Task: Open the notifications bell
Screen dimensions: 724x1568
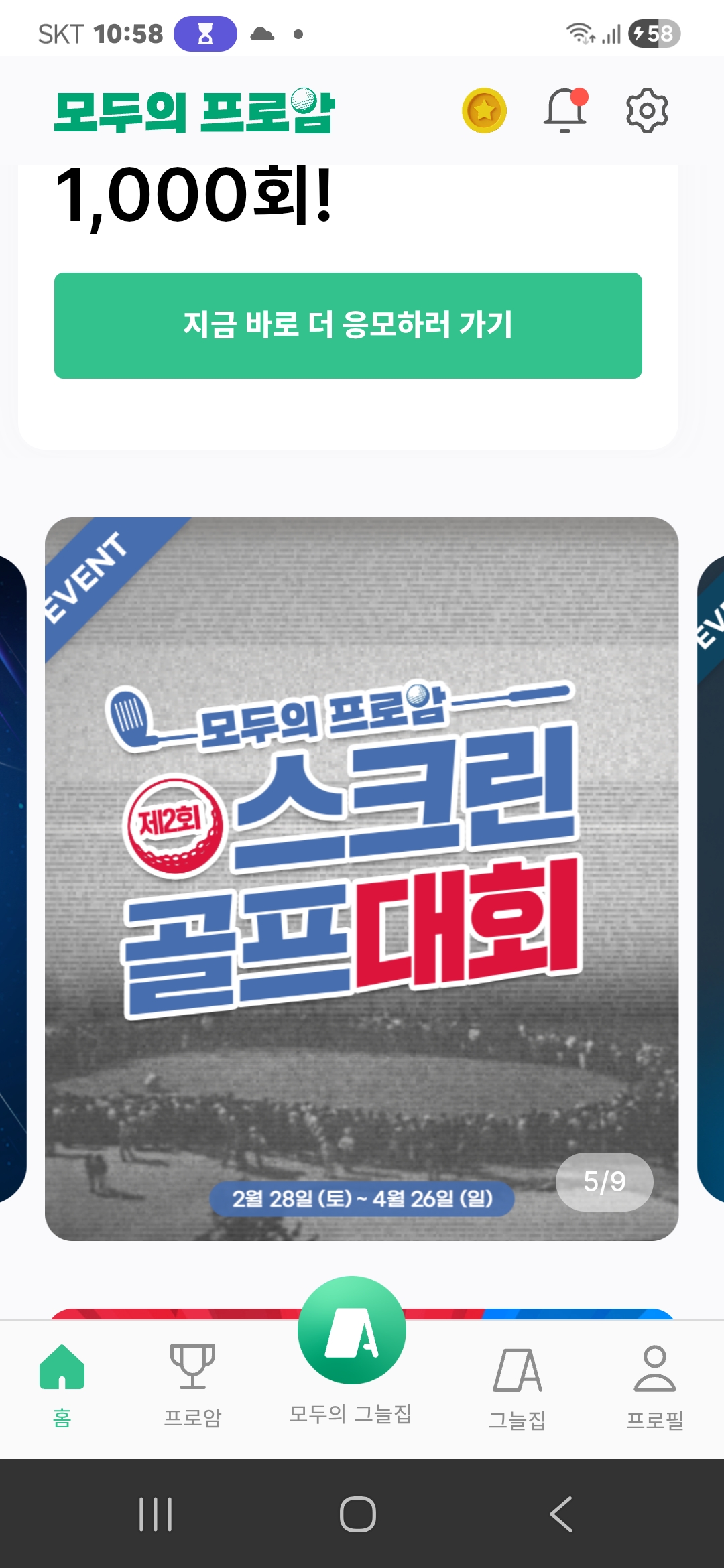Action: (x=565, y=111)
